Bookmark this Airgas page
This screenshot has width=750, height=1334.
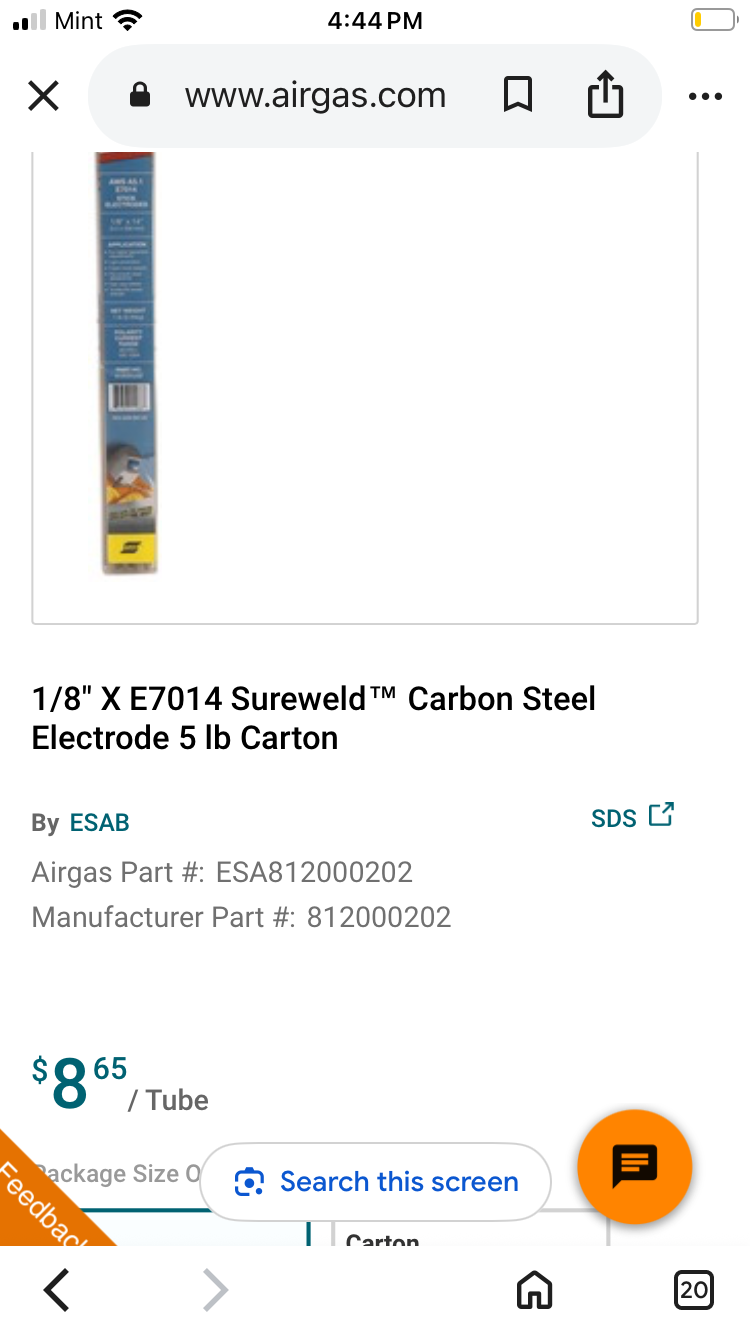click(x=517, y=96)
